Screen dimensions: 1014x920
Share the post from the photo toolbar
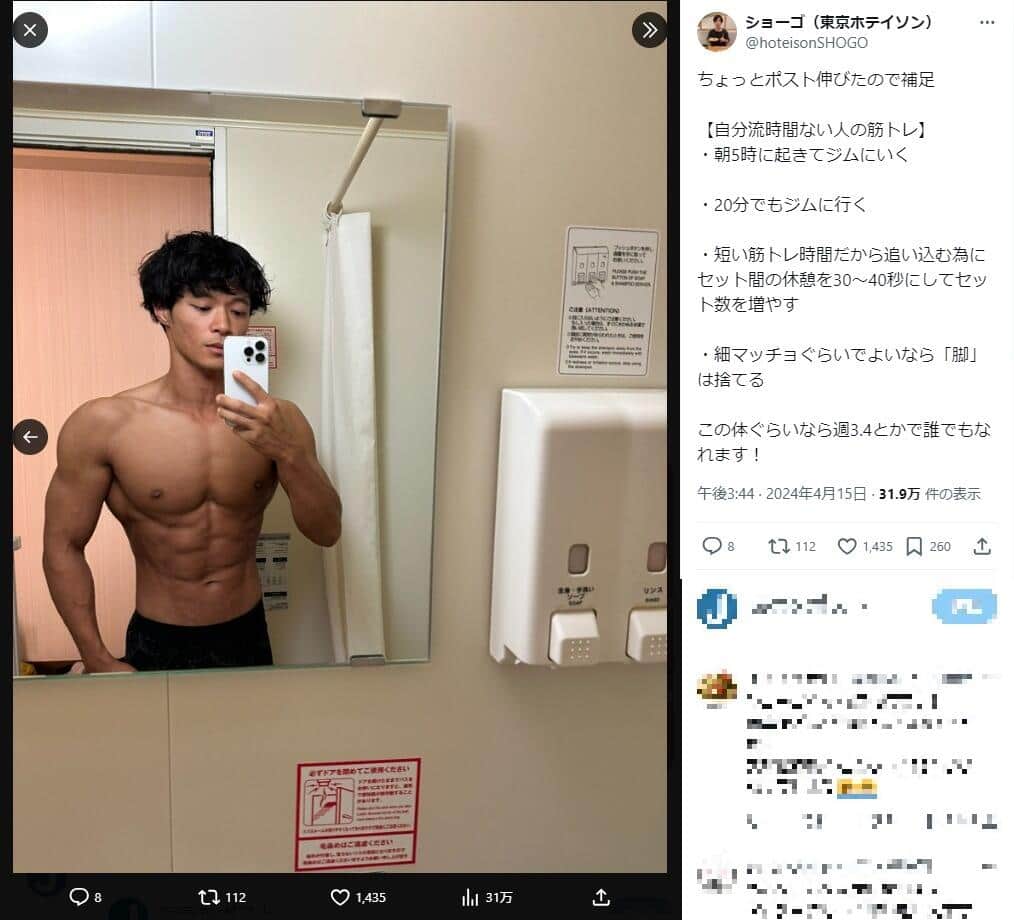tap(601, 897)
